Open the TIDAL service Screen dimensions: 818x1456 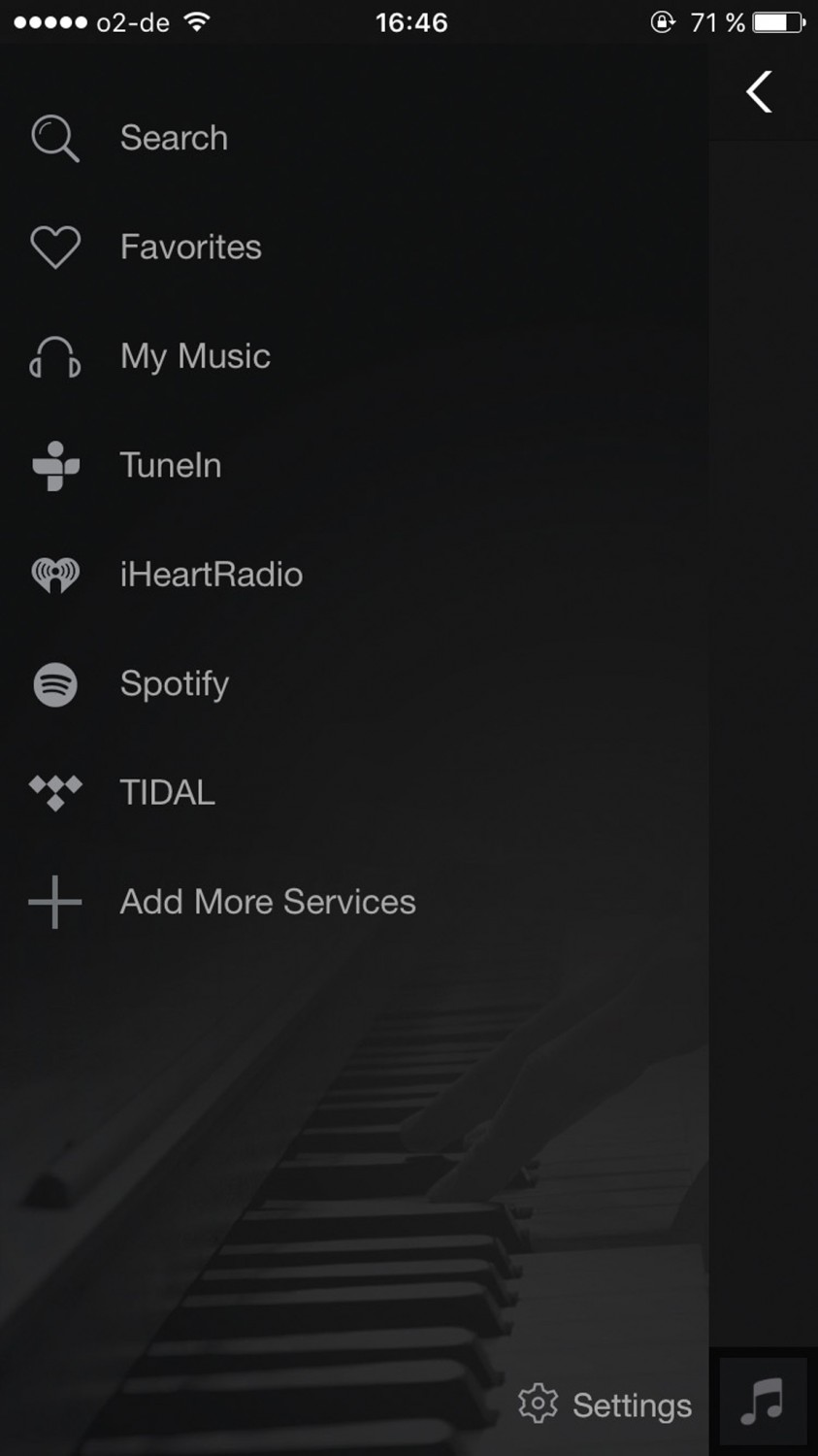point(167,793)
